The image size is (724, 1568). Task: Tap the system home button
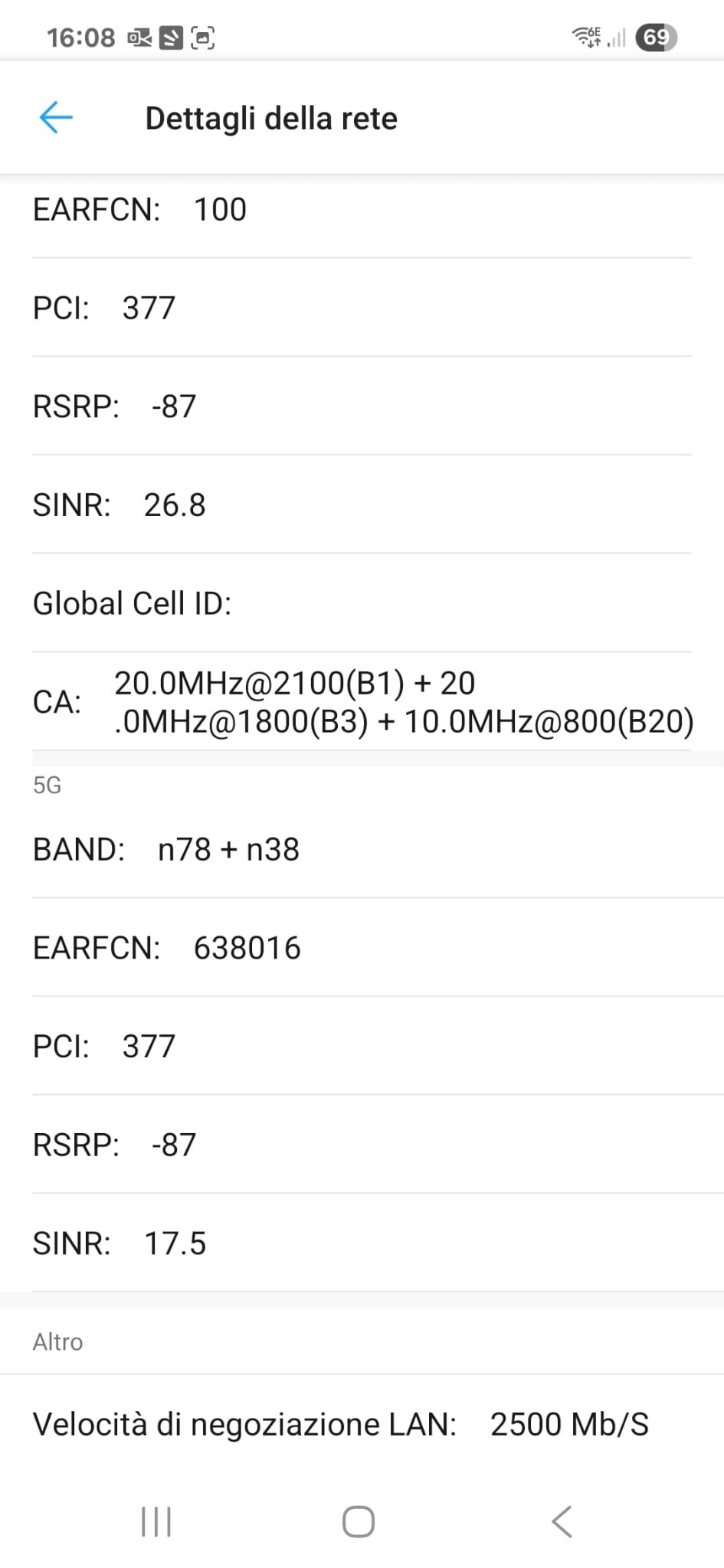(359, 1521)
